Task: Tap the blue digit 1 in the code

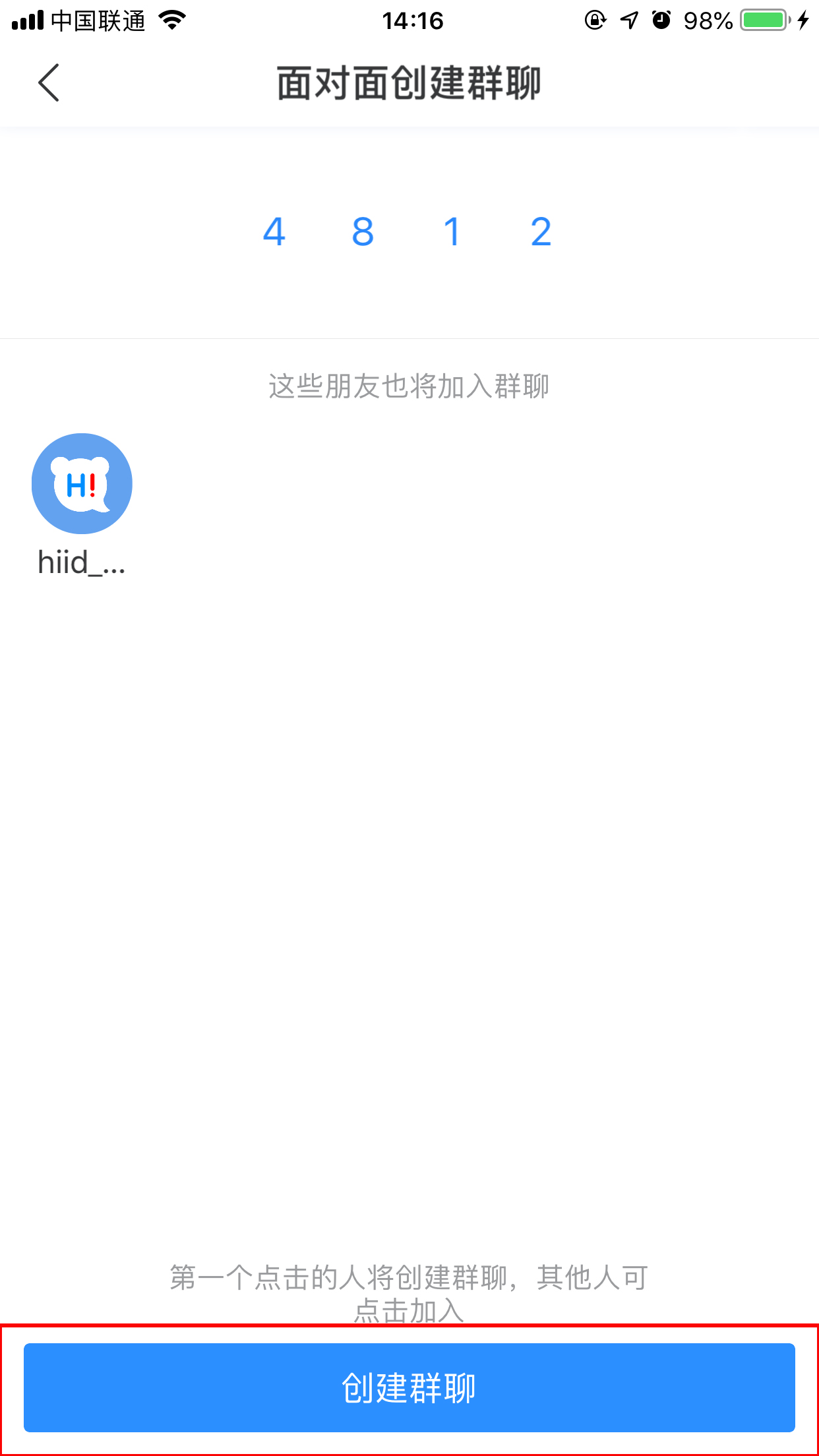Action: (452, 232)
